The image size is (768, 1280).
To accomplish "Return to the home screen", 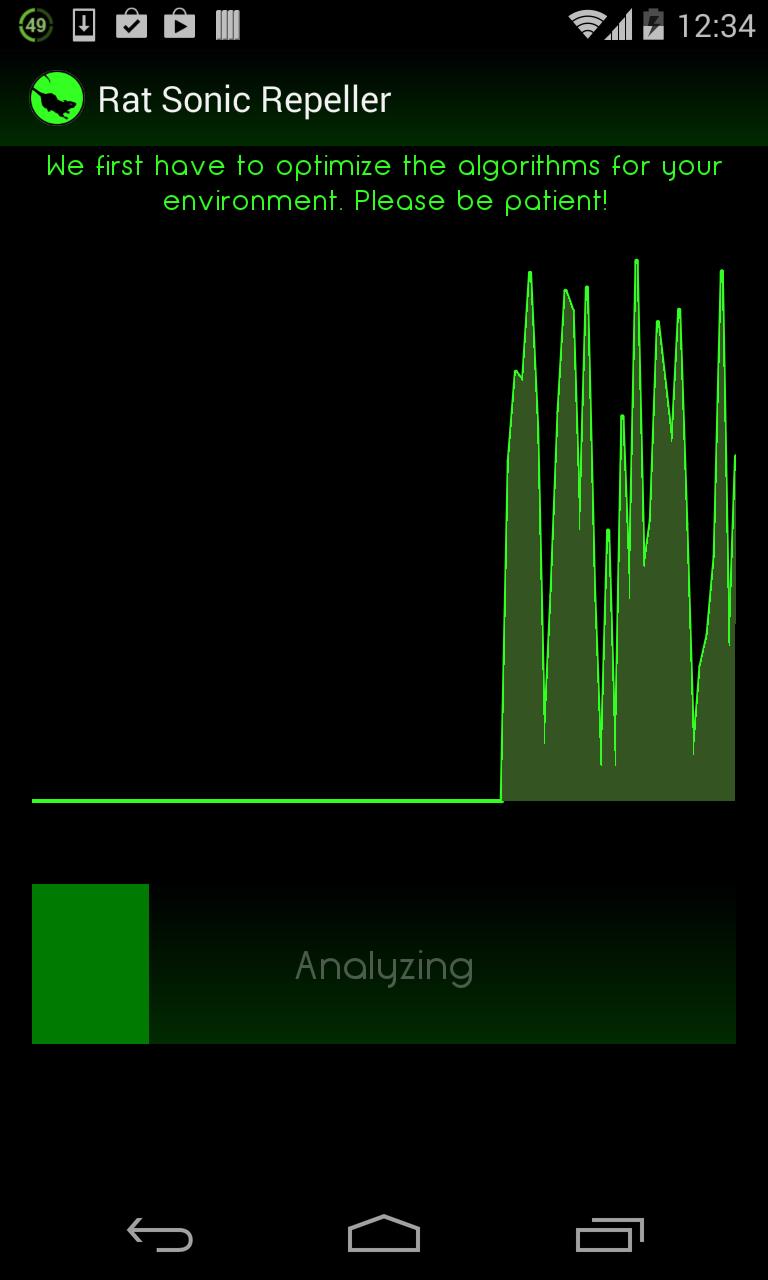I will coord(384,1235).
